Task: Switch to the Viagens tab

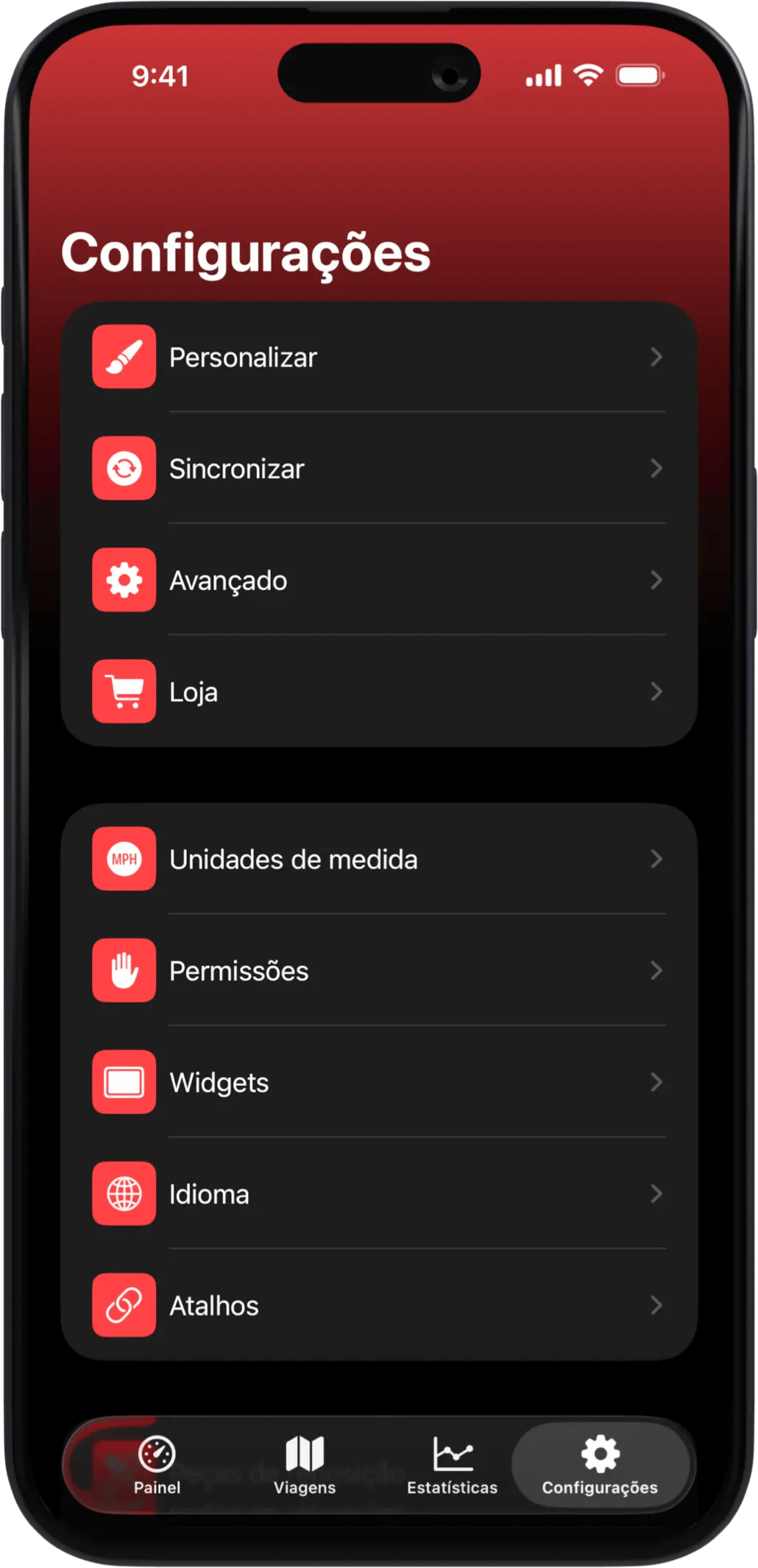Action: (305, 1464)
